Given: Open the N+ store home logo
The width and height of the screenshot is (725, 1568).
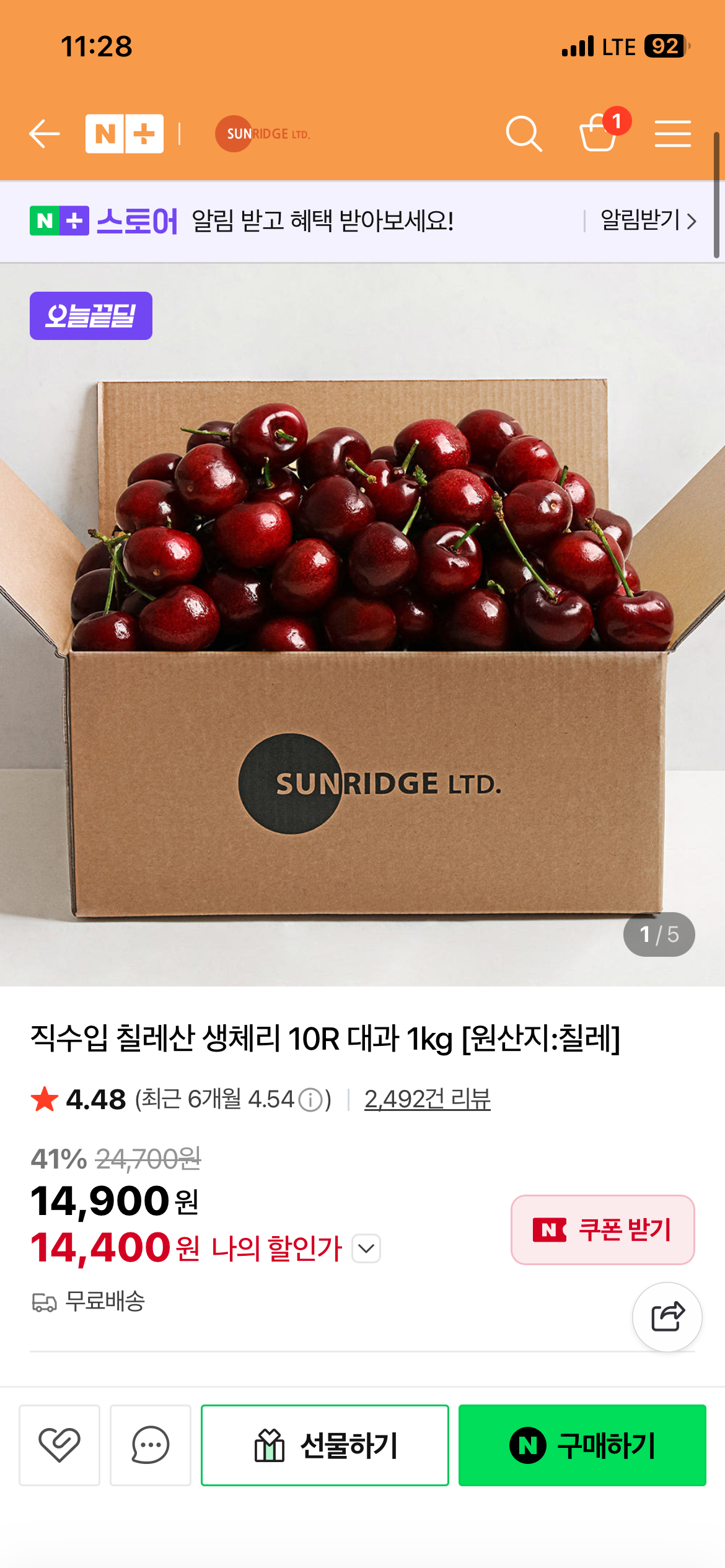Looking at the screenshot, I should [125, 134].
